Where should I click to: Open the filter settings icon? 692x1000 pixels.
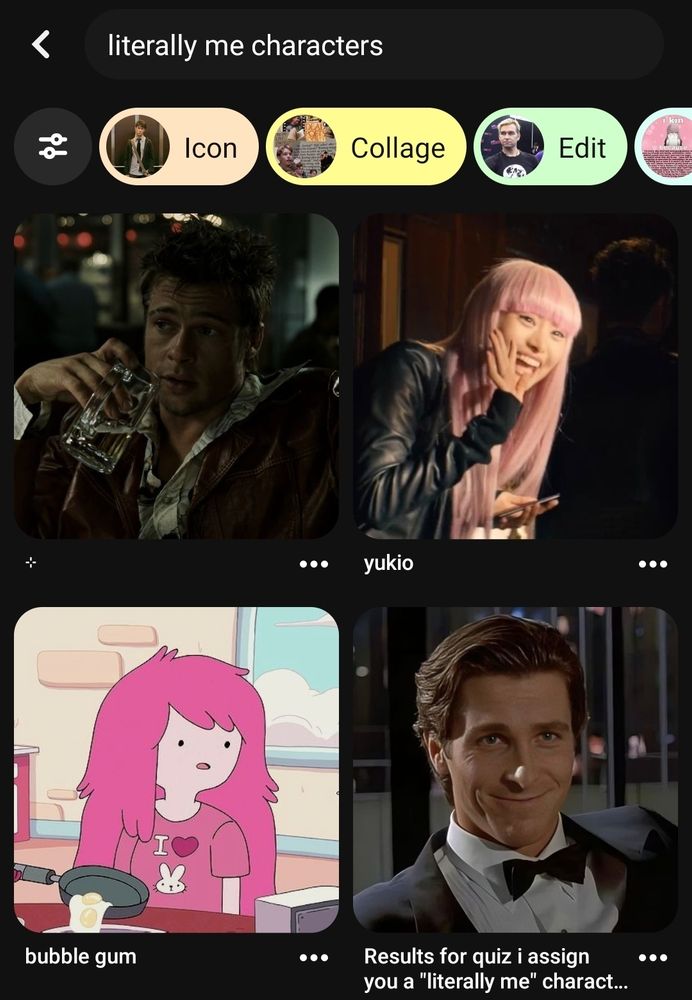click(x=53, y=147)
